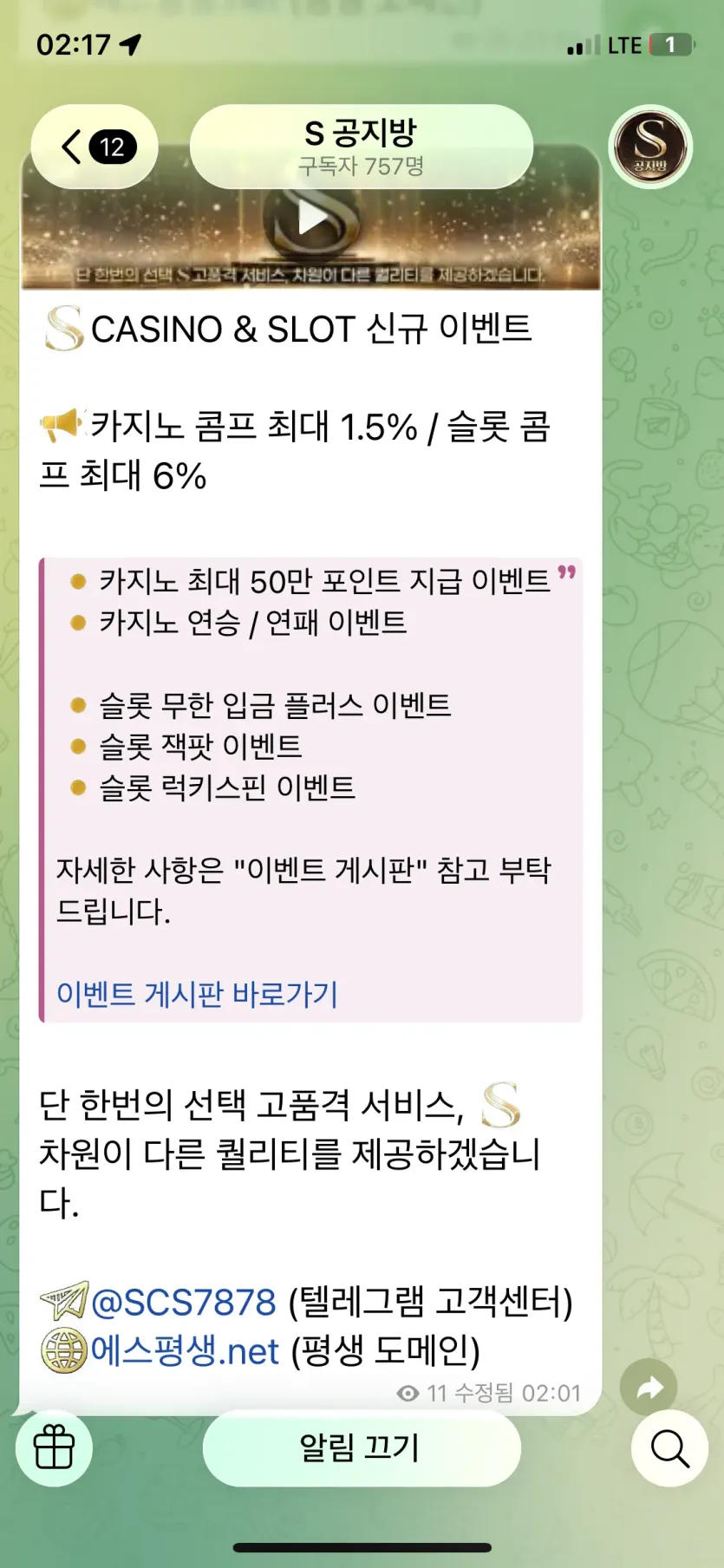Viewport: 724px width, 1568px height.
Task: Play the video at the top
Action: coord(312,218)
